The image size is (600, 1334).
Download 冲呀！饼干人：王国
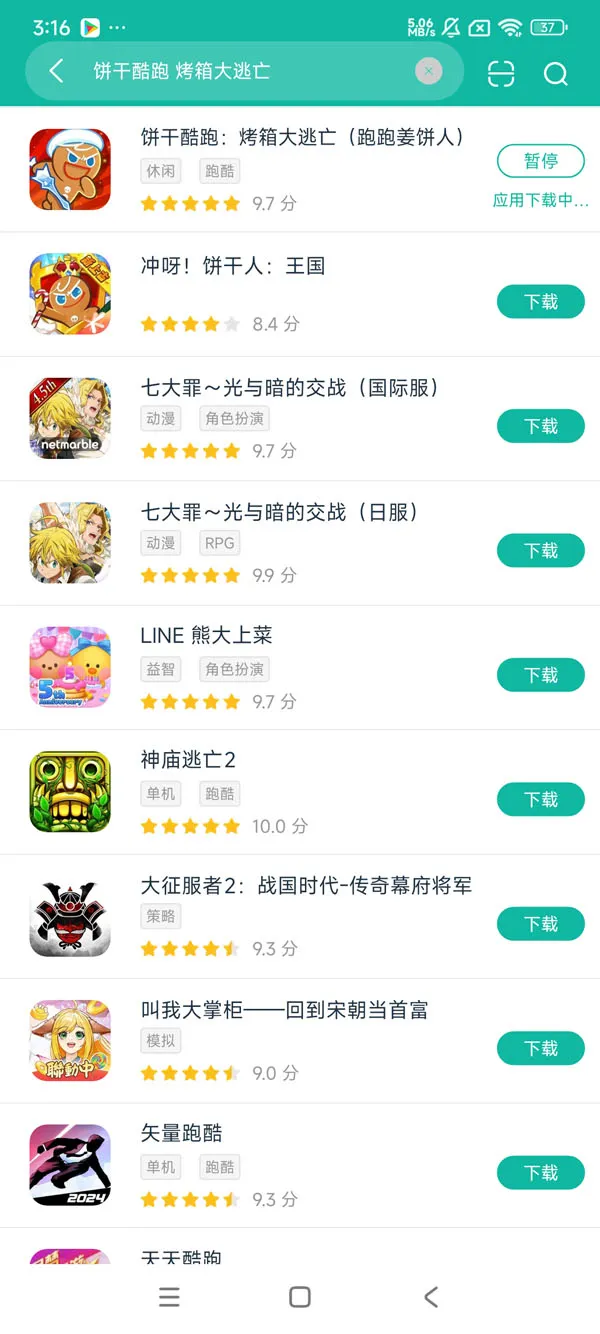[x=541, y=301]
